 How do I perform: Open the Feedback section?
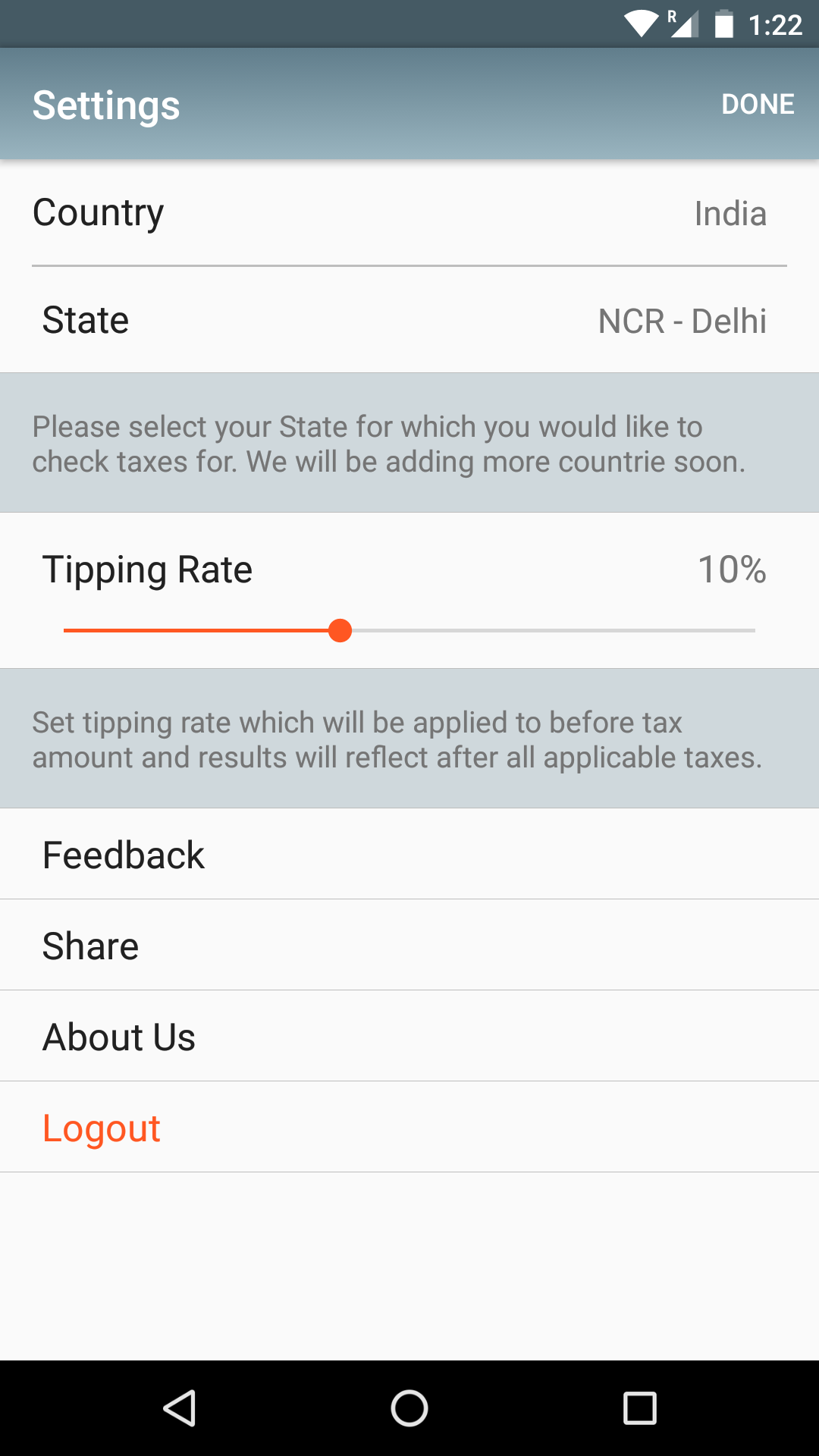click(409, 853)
